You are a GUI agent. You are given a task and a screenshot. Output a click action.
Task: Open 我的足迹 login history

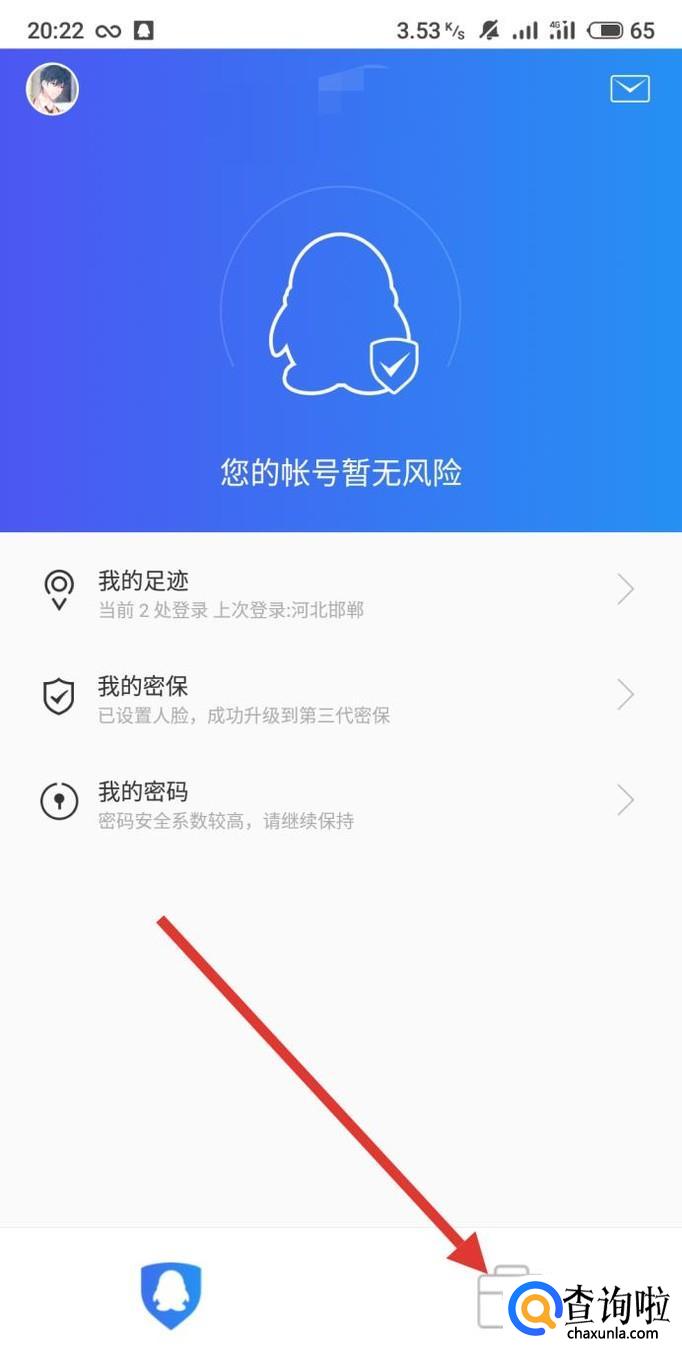click(x=341, y=593)
